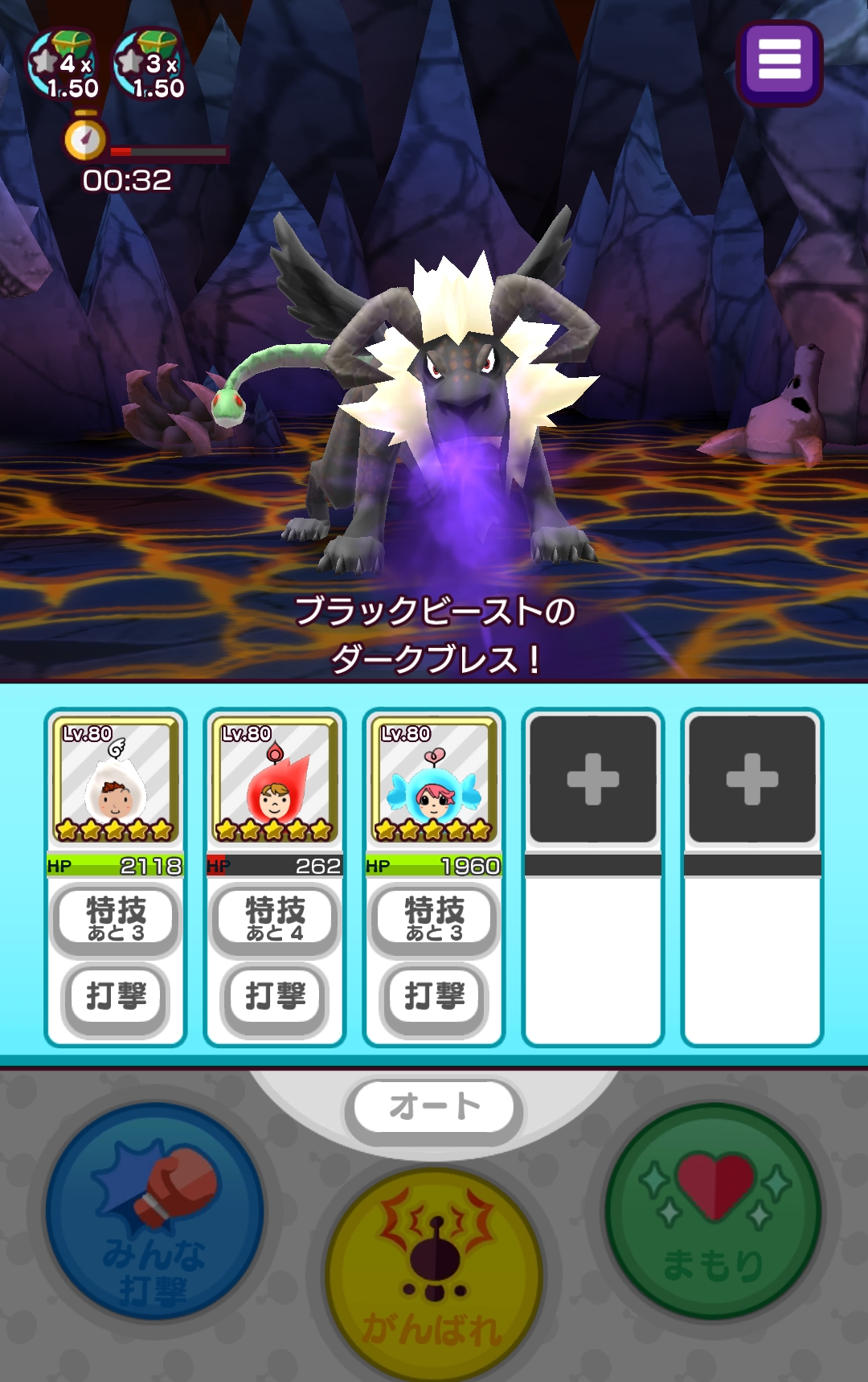Viewport: 868px width, 1382px height.
Task: Use 特技 of the red flame character
Action: [275, 917]
